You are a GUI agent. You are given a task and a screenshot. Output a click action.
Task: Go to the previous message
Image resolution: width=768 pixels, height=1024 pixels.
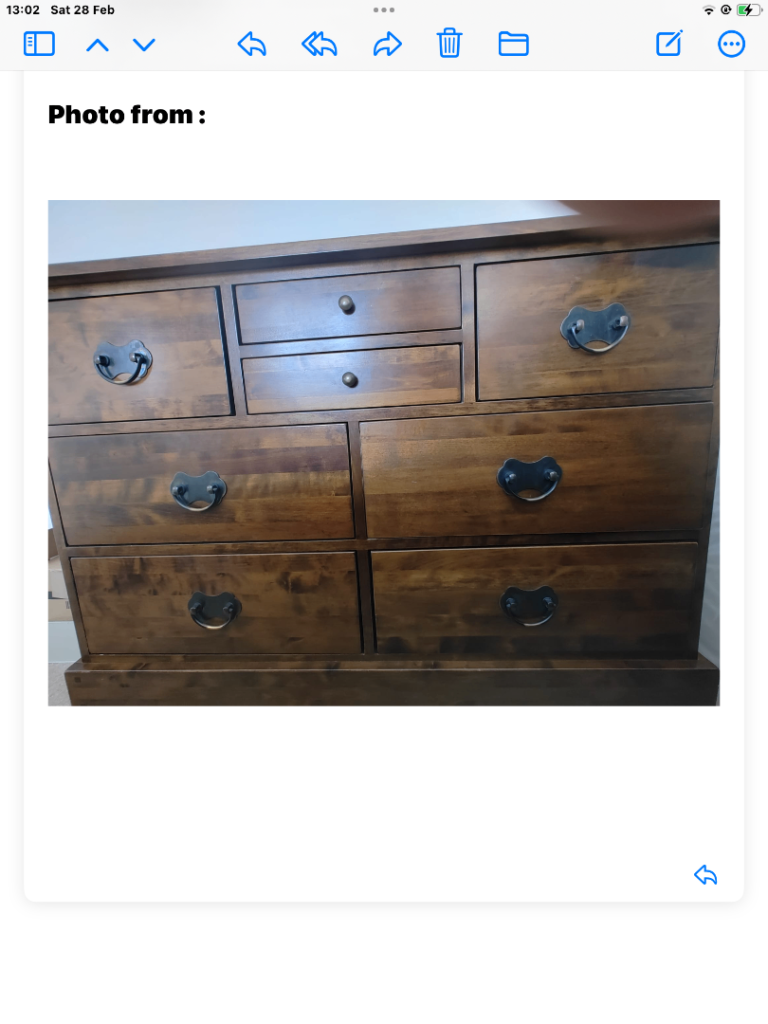click(x=97, y=44)
